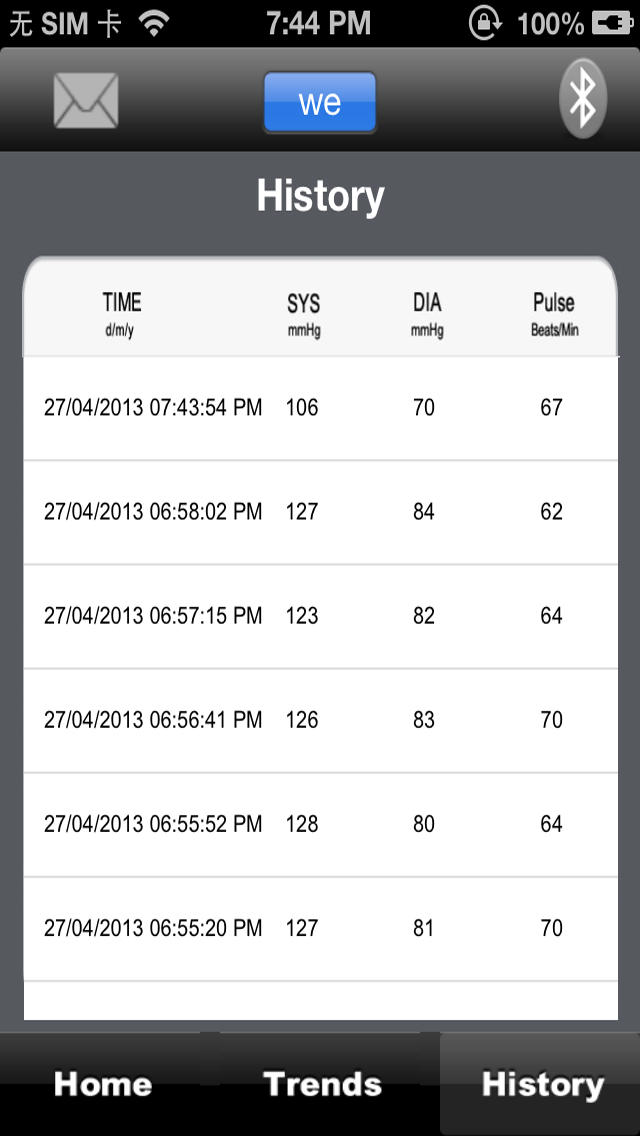640x1136 pixels.
Task: Select the 06:58:02 PM measurement row
Action: click(320, 512)
